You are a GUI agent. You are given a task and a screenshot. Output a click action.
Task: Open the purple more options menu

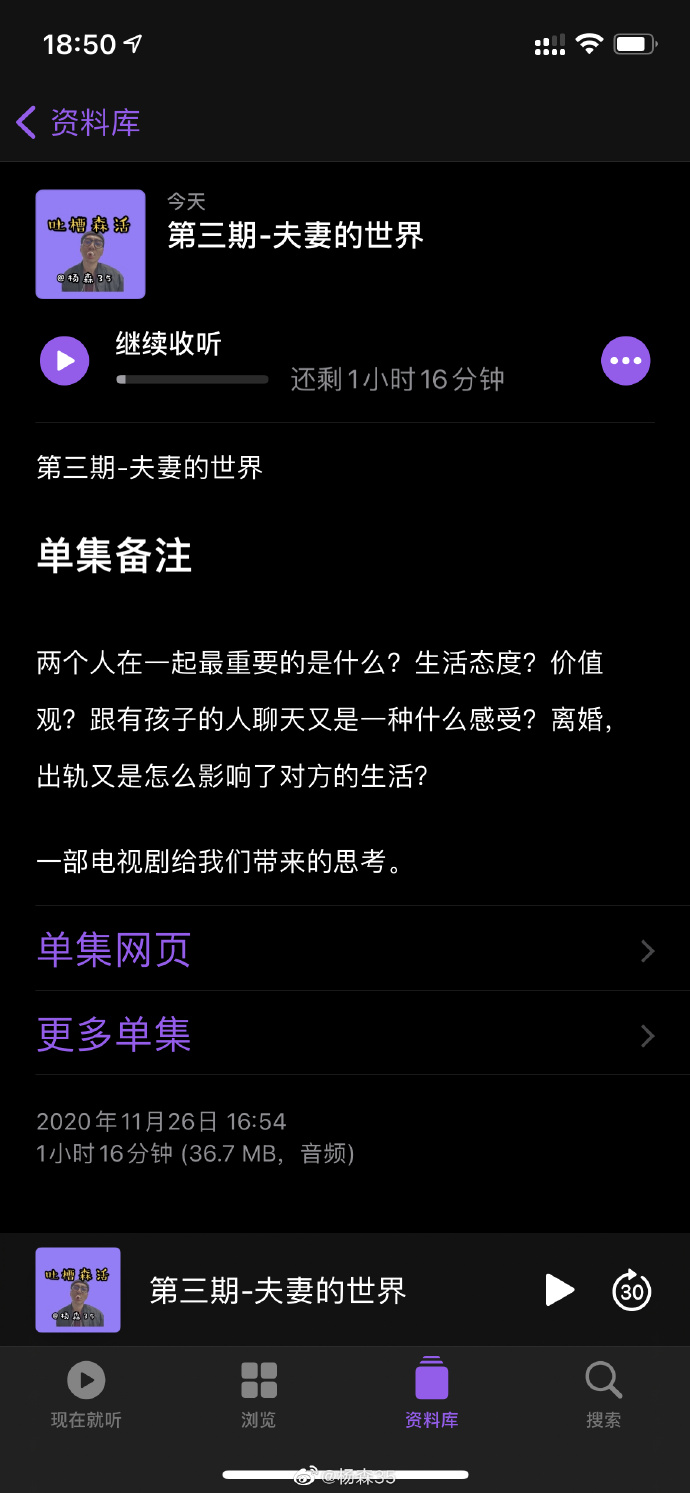(x=626, y=361)
